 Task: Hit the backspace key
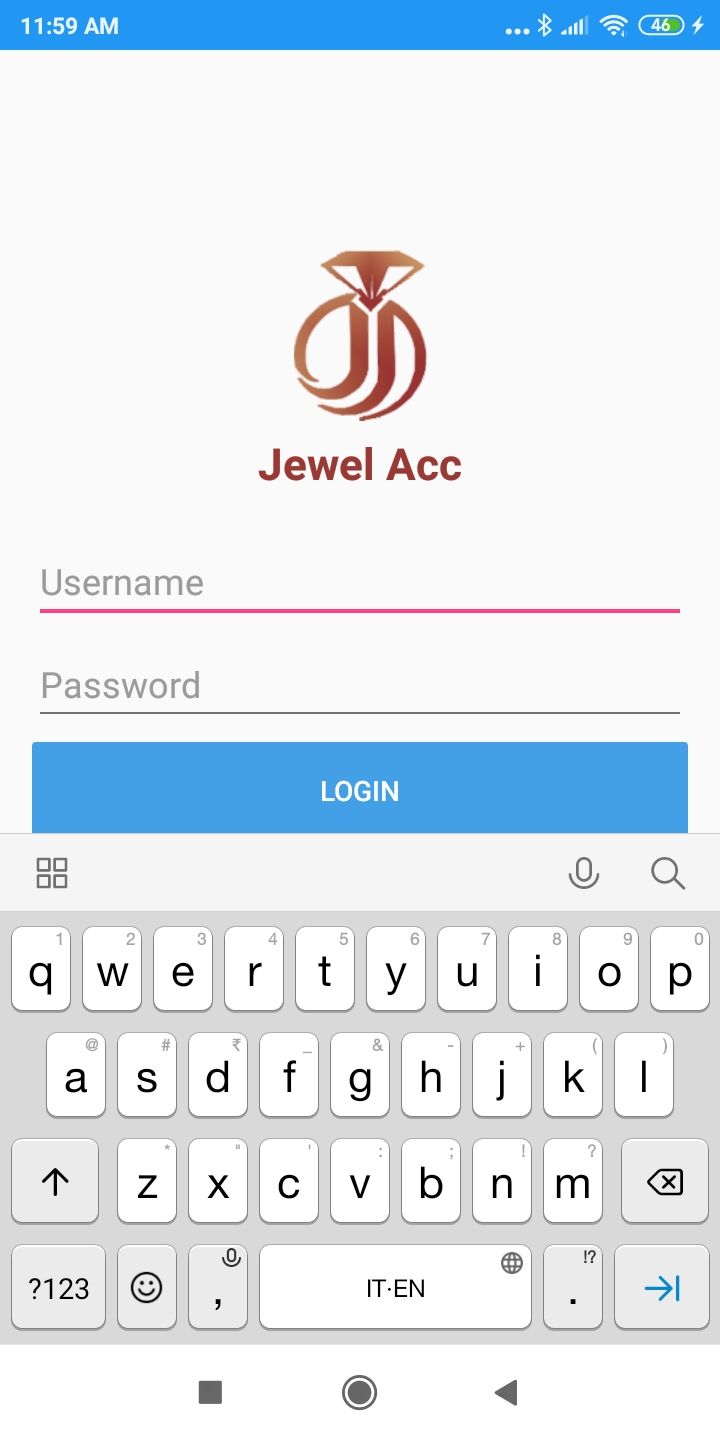pyautogui.click(x=664, y=1184)
